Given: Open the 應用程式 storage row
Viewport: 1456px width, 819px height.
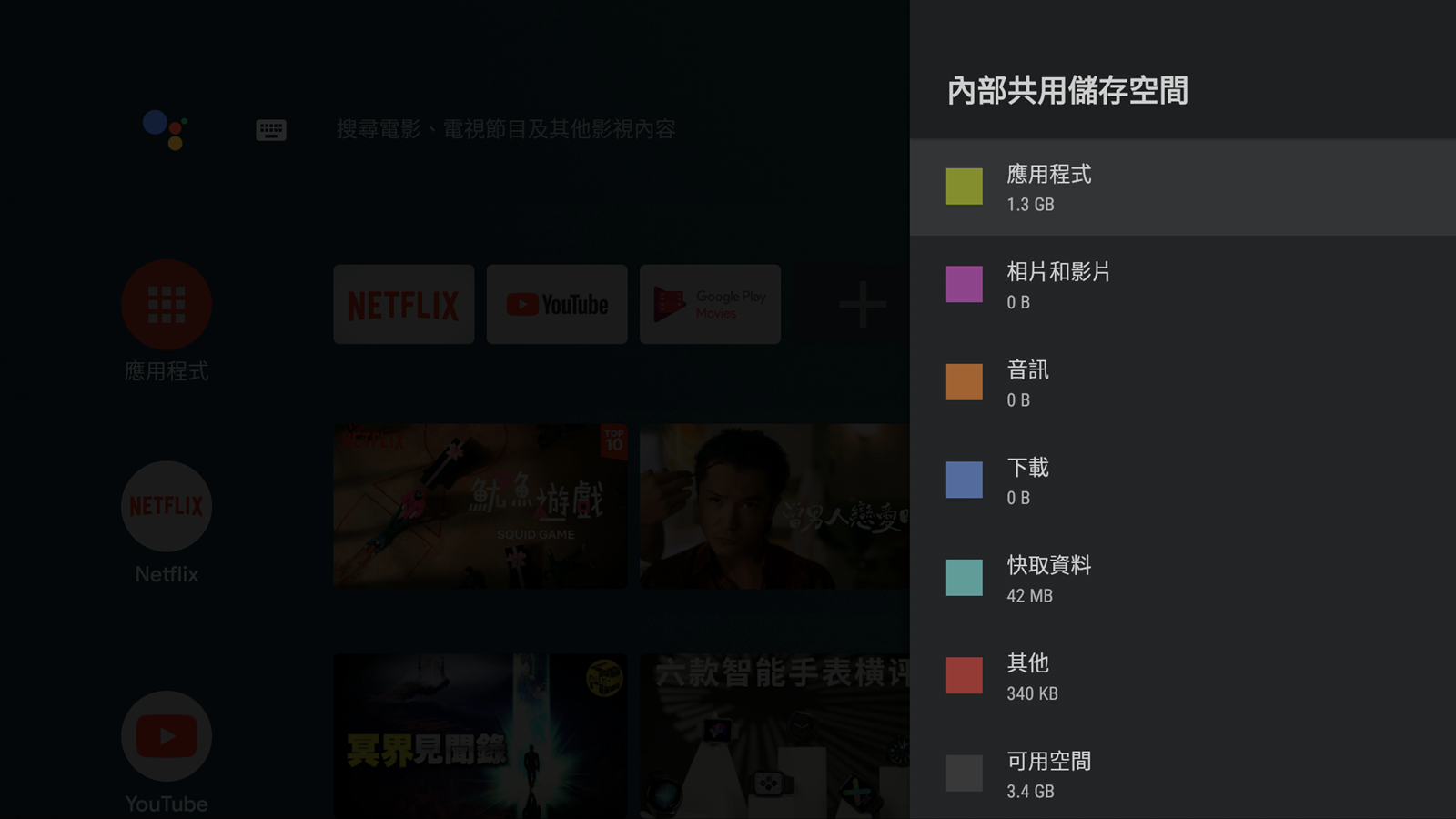Looking at the screenshot, I should [x=1181, y=187].
